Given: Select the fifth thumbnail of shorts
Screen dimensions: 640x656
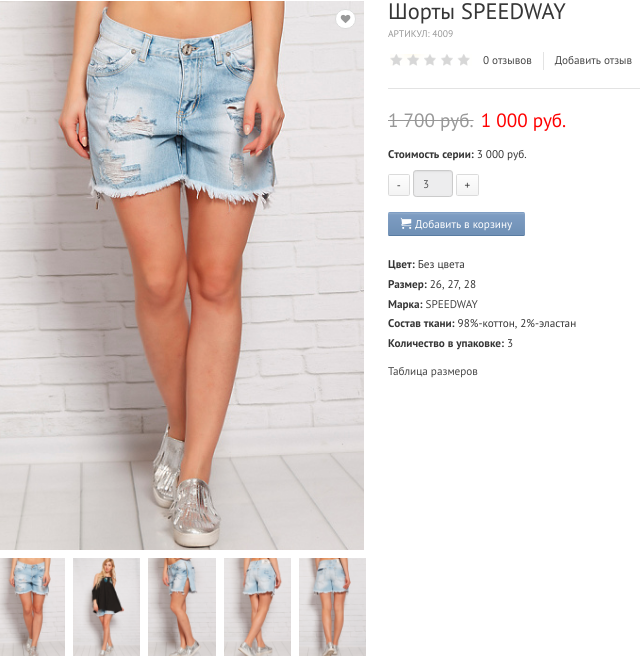Looking at the screenshot, I should (x=332, y=606).
